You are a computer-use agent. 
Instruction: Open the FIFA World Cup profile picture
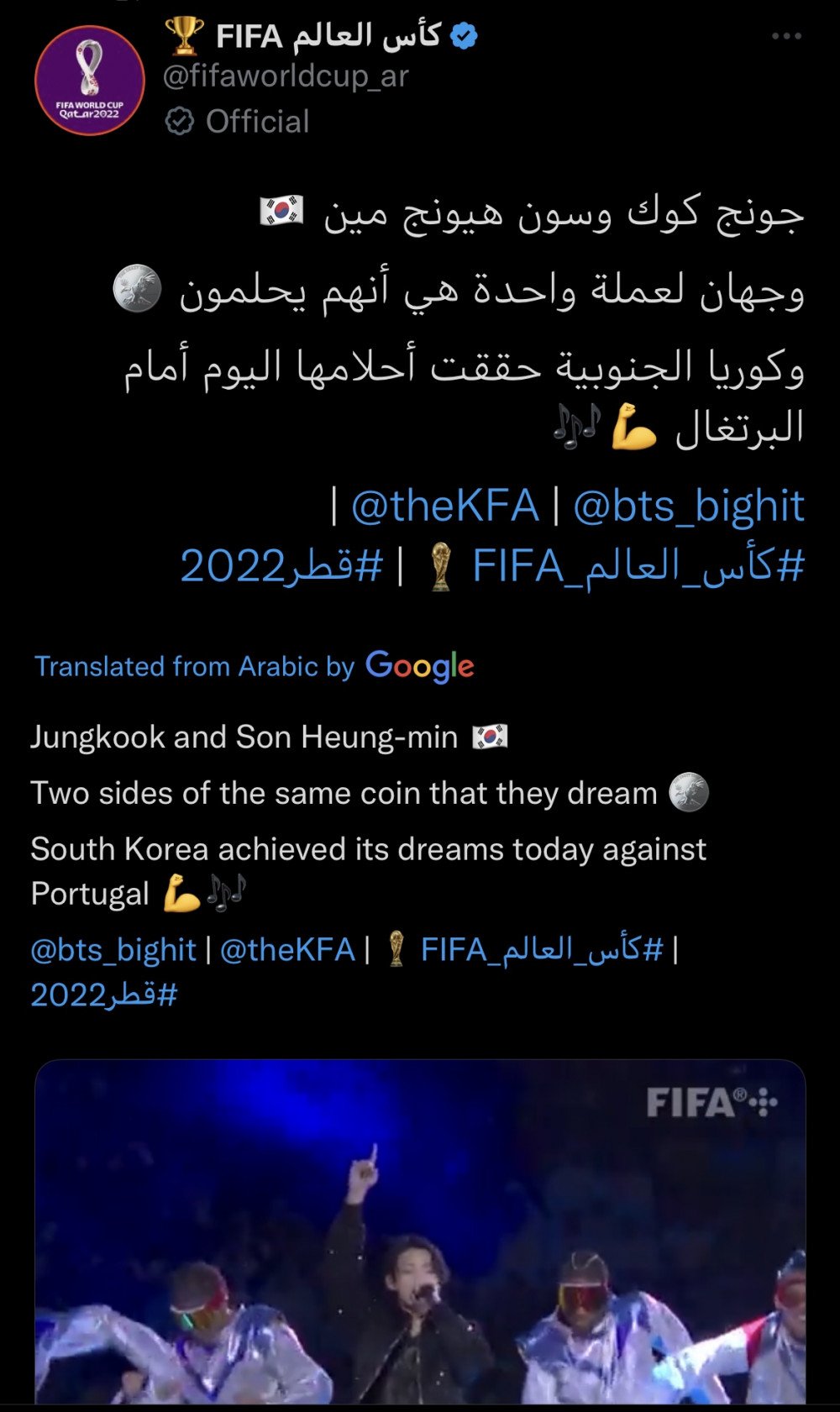[x=89, y=81]
